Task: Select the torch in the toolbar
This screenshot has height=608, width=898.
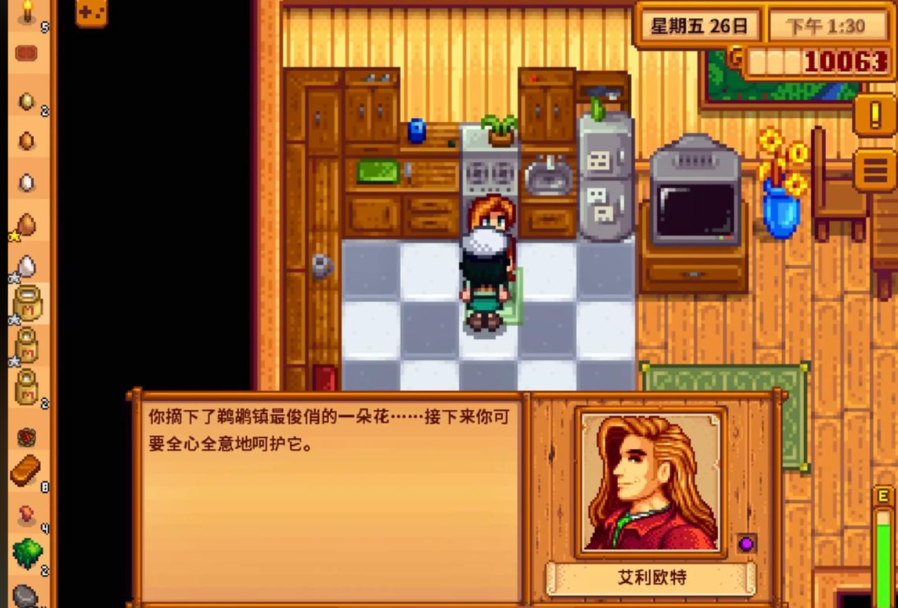Action: point(26,13)
